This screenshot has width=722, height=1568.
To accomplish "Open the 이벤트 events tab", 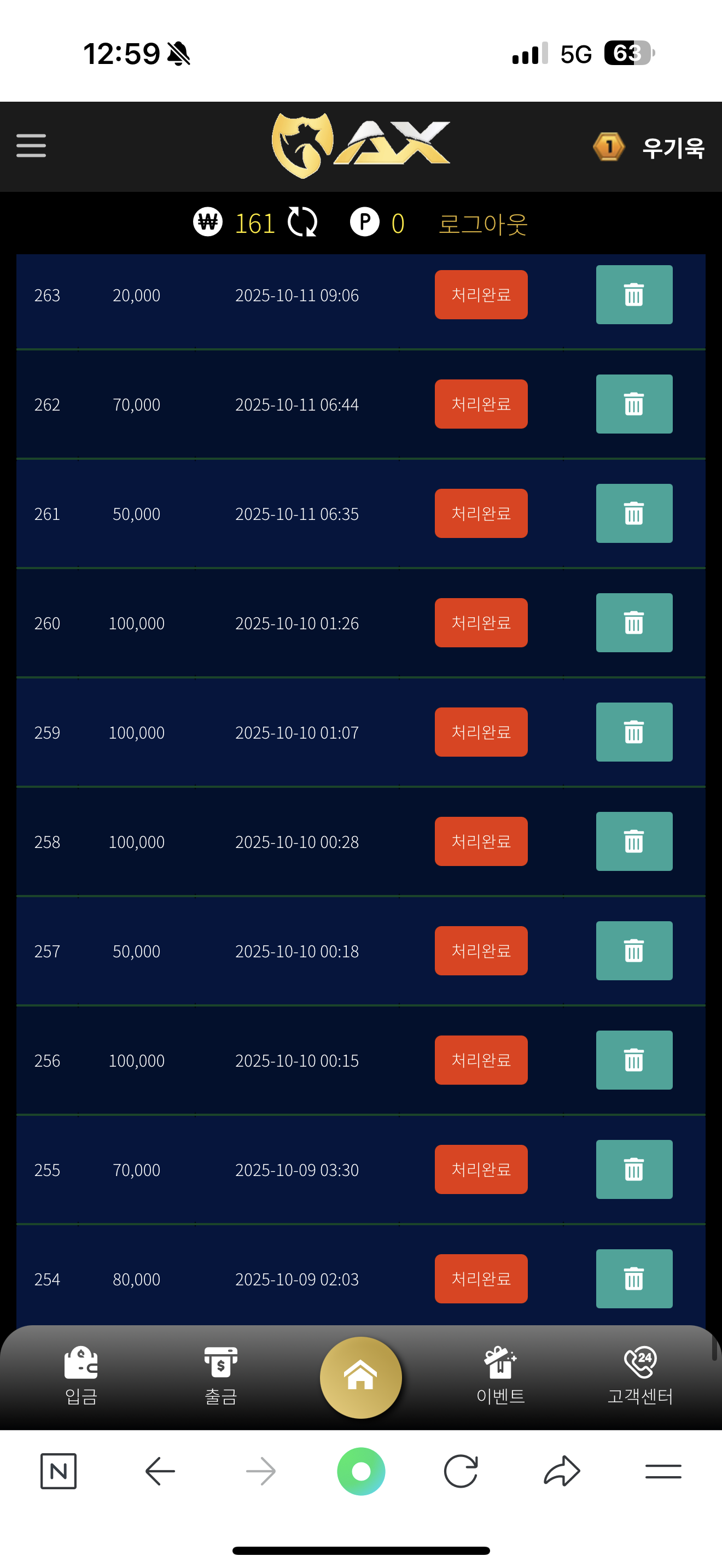I will coord(500,1375).
